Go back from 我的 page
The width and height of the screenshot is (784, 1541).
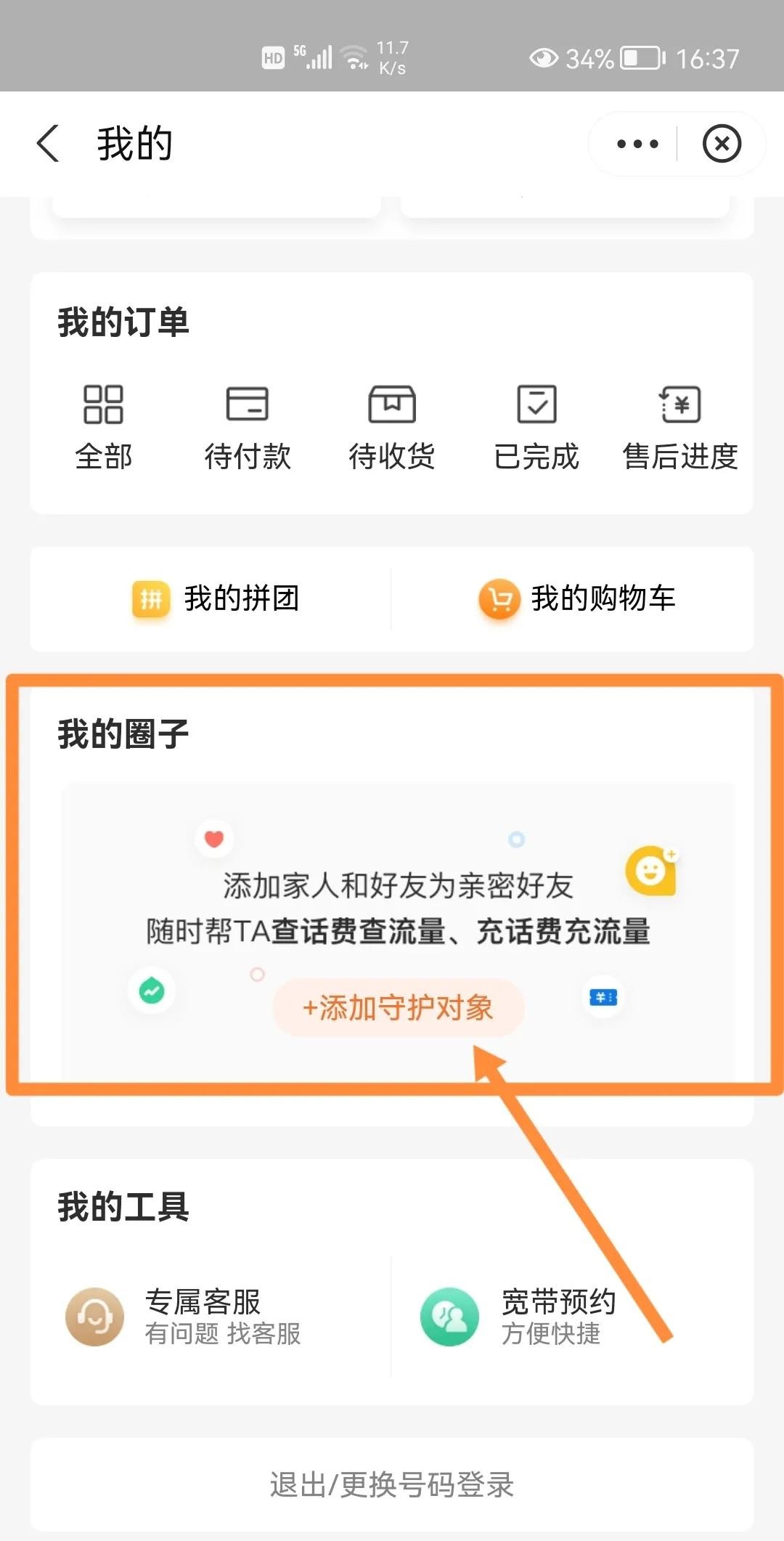point(49,143)
